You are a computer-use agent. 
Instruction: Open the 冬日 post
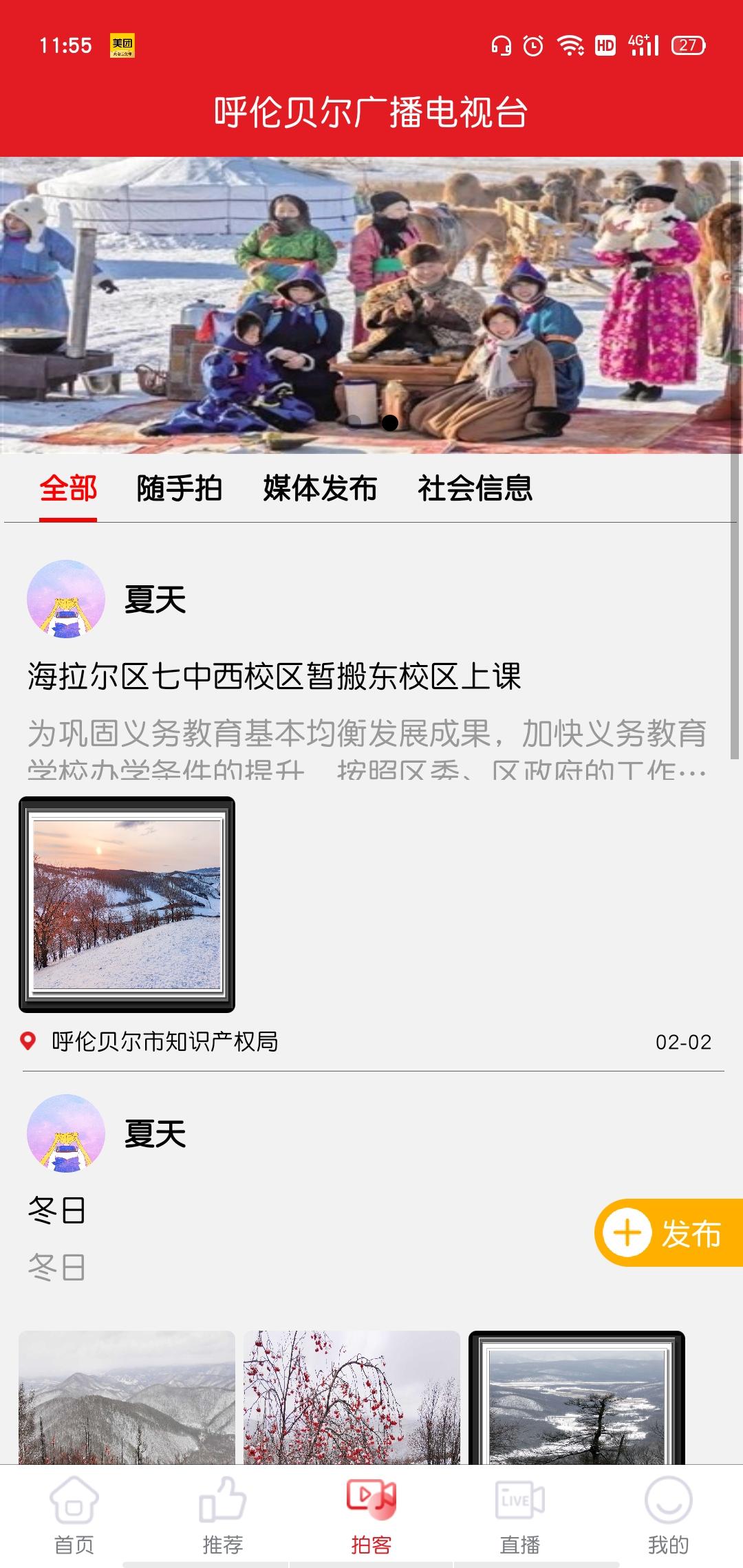[56, 1210]
